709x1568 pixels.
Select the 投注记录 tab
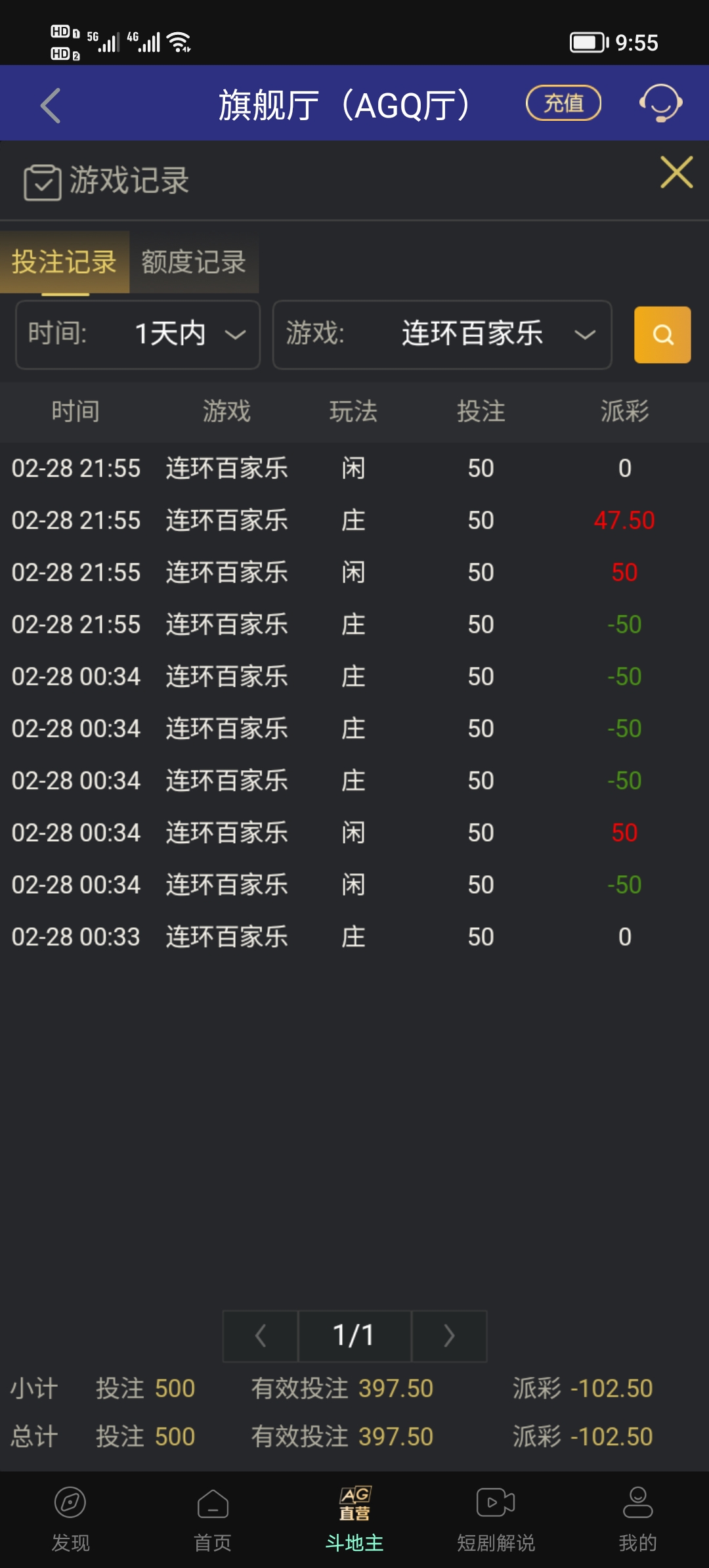64,262
